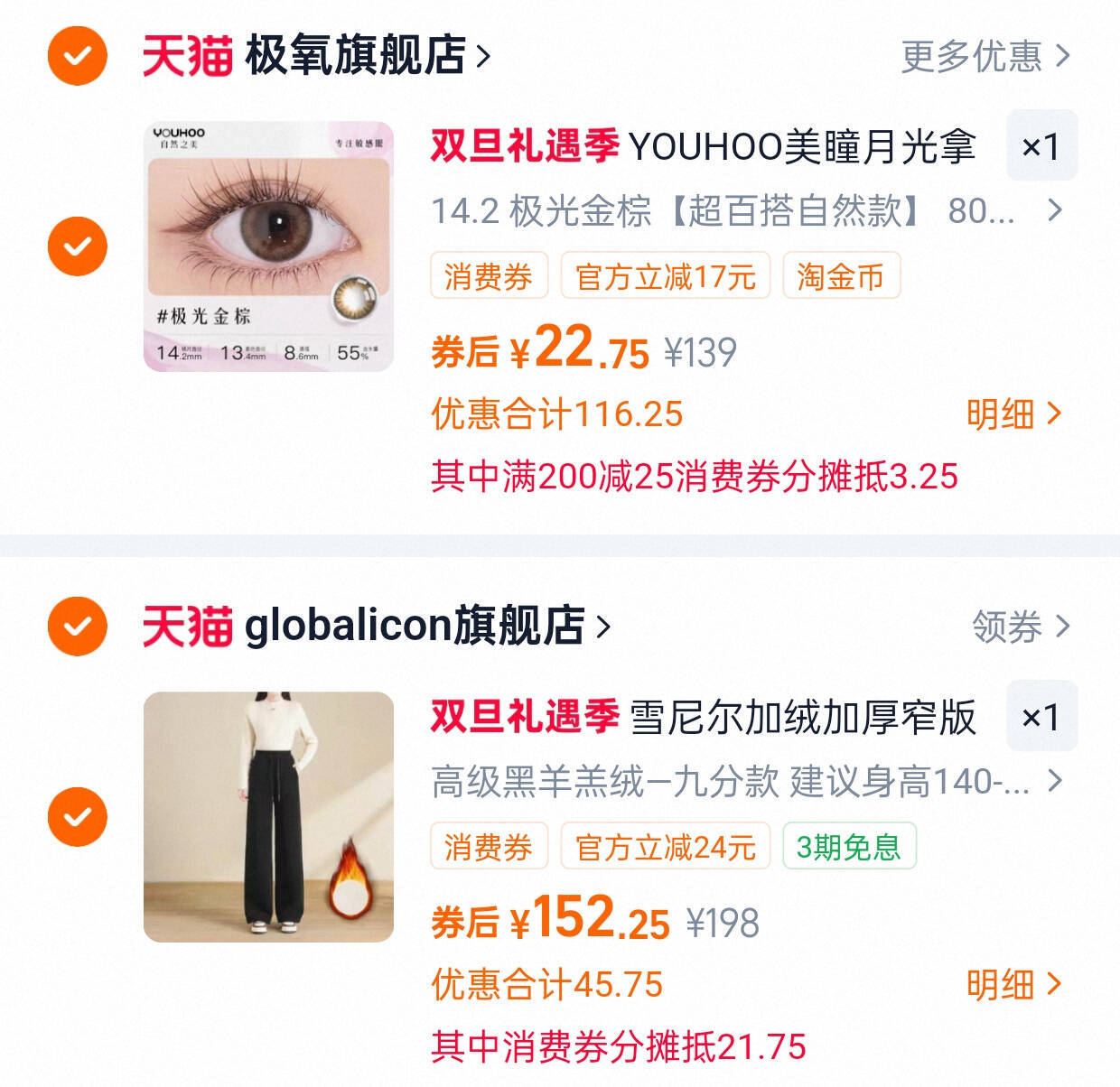
Task: Tap 领券 to get globalicon coupons
Action: point(1020,626)
